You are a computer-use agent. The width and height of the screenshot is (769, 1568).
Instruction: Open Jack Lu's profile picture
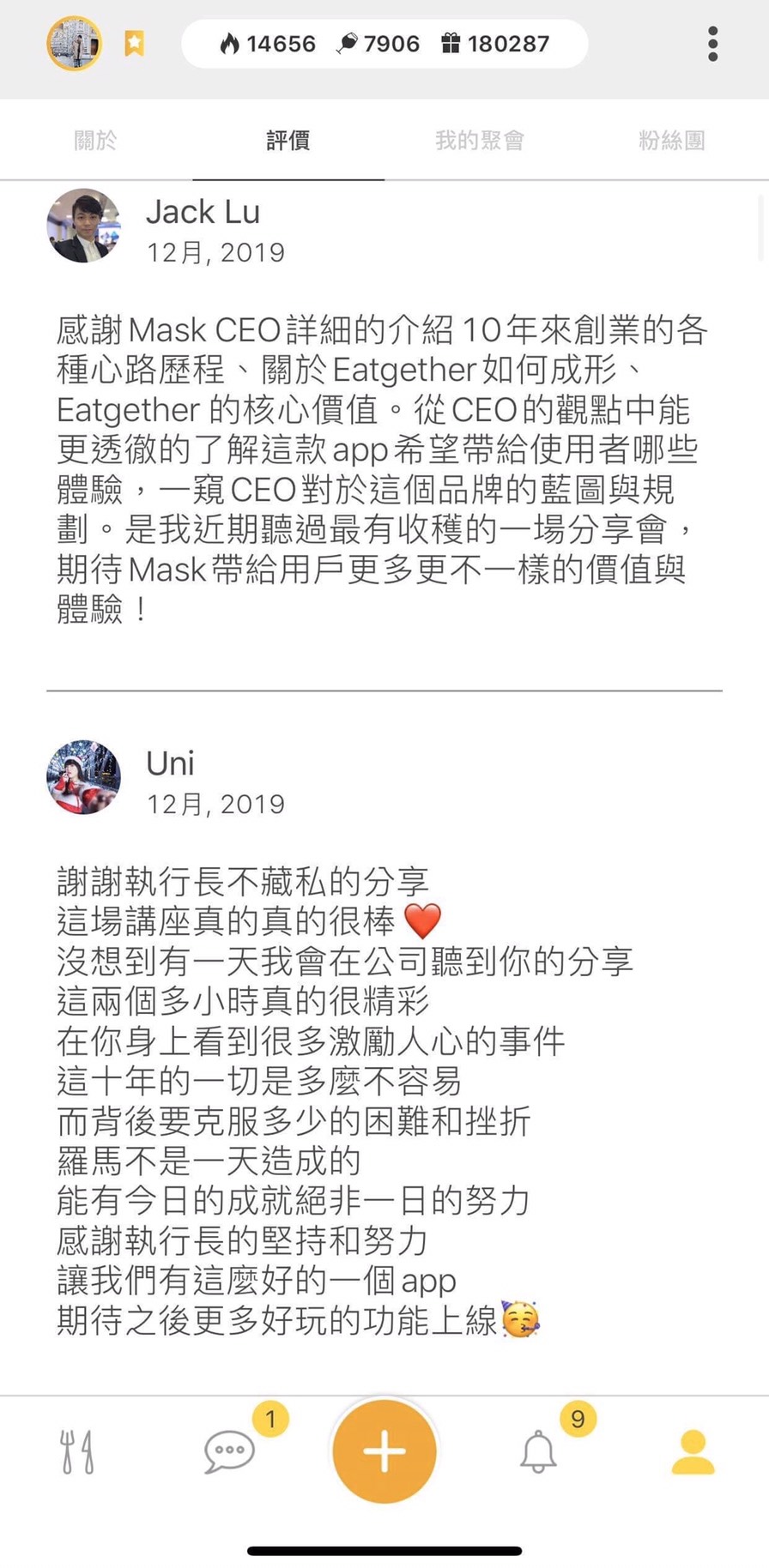point(83,226)
